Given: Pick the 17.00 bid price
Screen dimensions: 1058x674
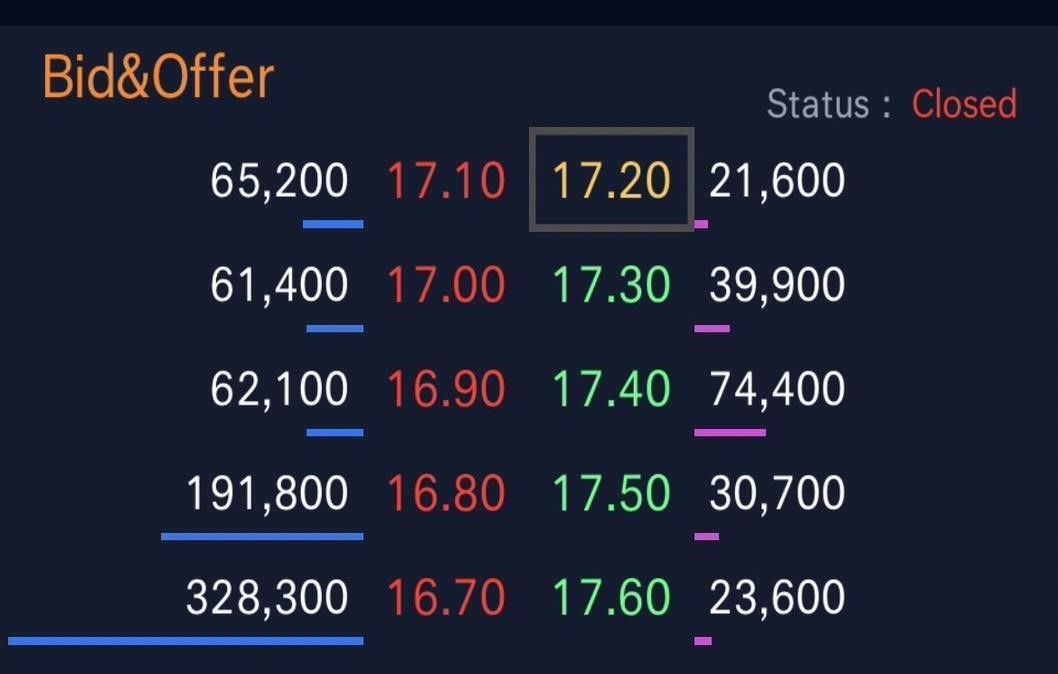Looking at the screenshot, I should (446, 286).
